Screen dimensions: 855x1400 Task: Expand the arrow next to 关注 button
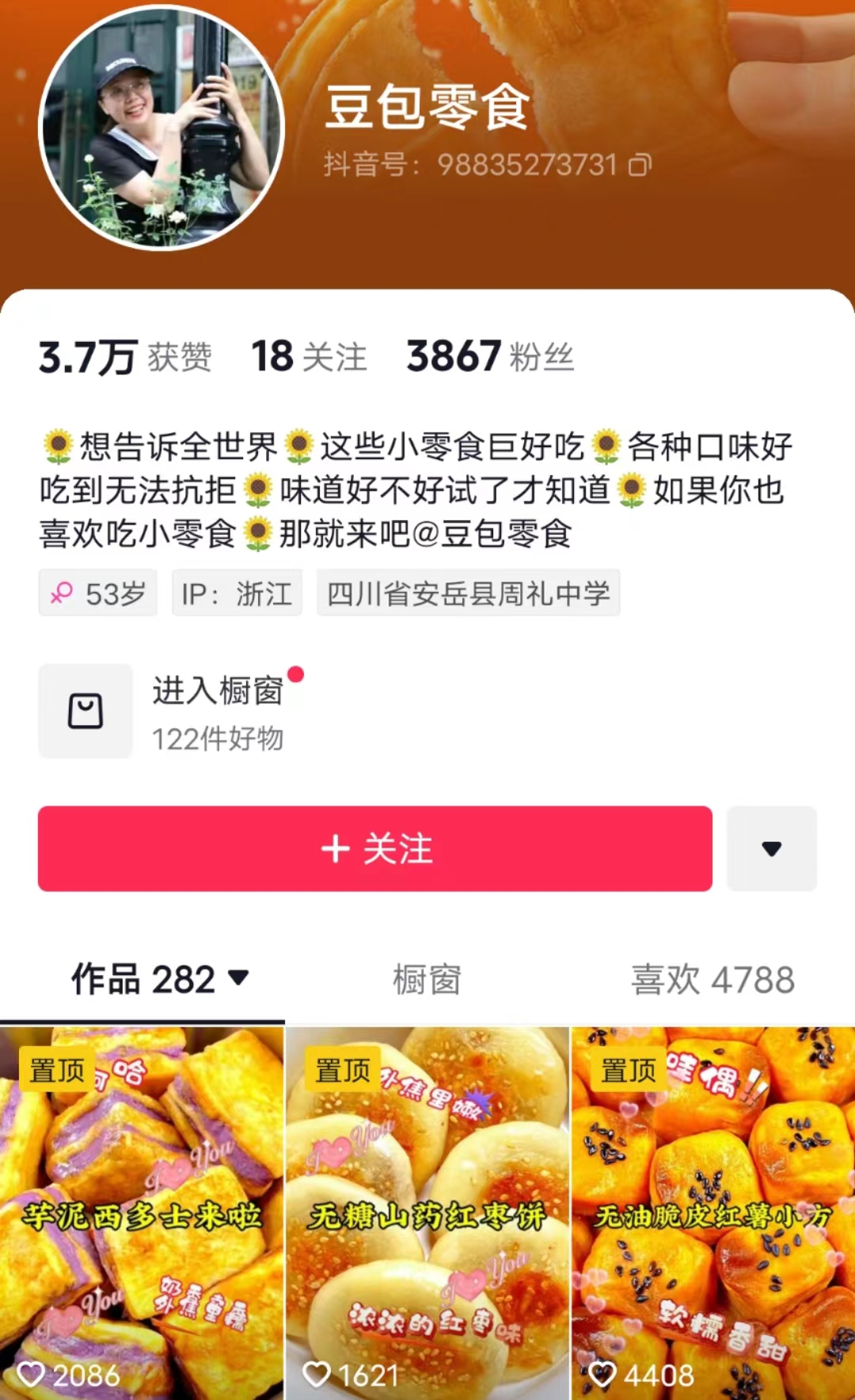tap(771, 848)
